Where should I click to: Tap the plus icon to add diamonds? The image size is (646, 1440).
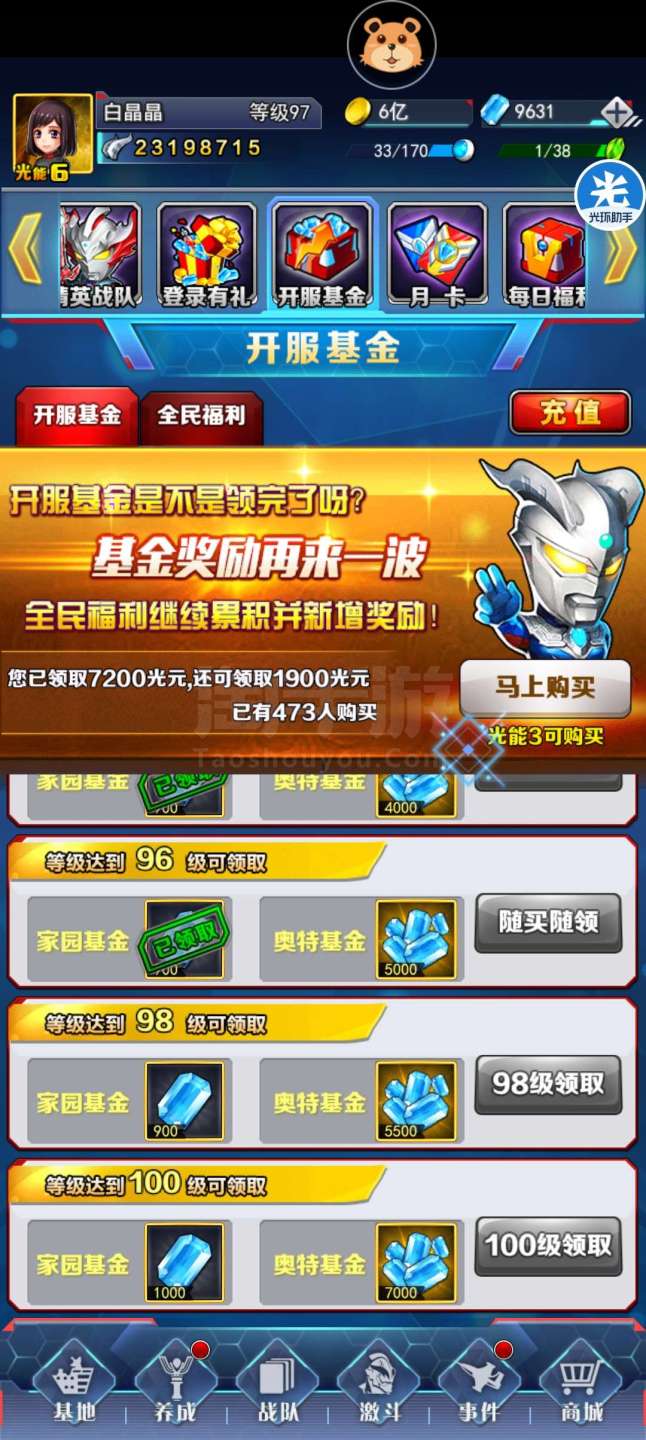[x=617, y=114]
